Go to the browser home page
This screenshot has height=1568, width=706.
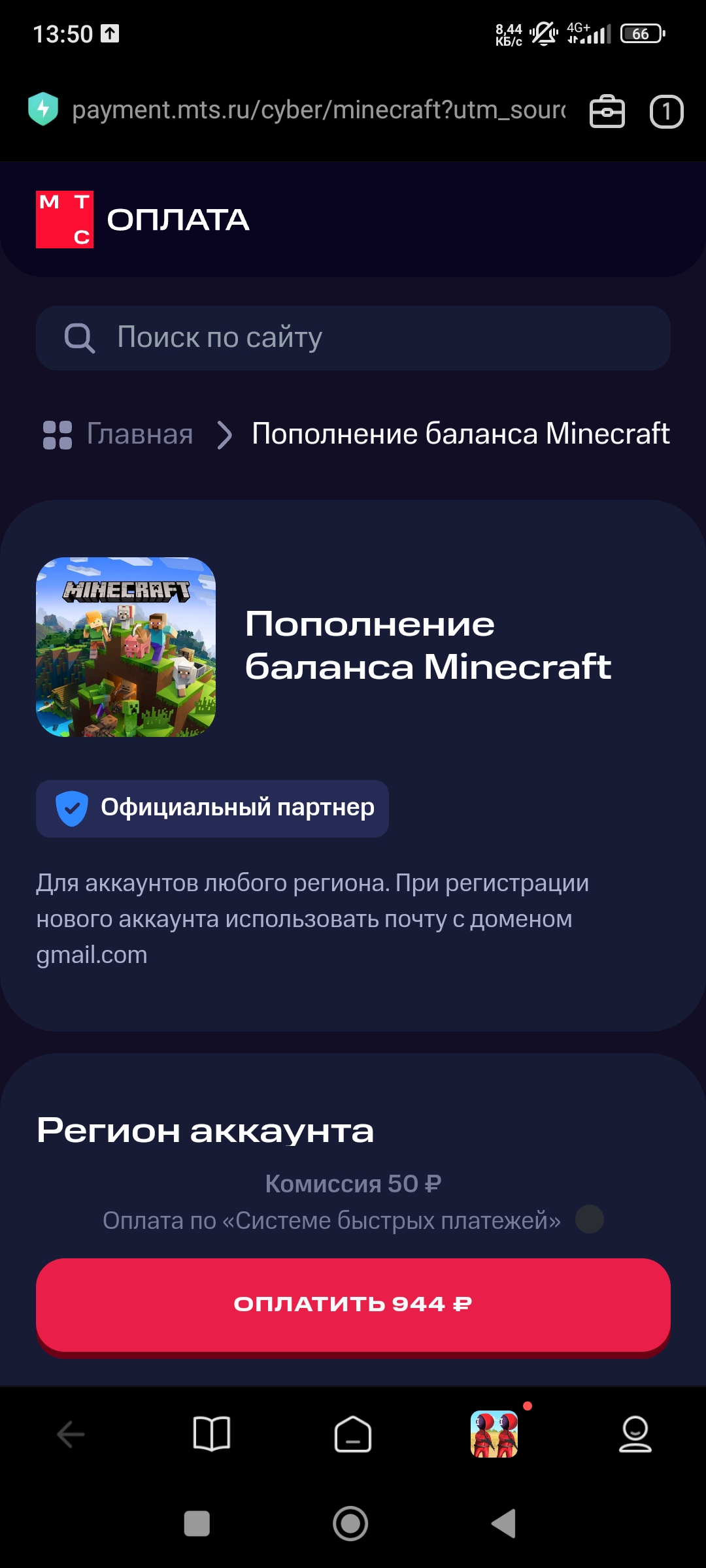(353, 1434)
